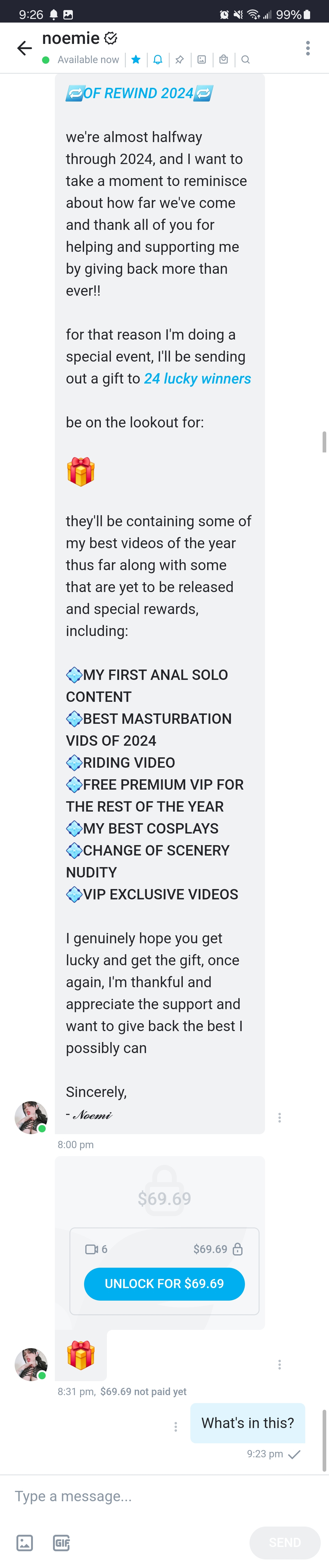Open options for "What's in this?" message
The height and width of the screenshot is (1568, 329).
click(176, 1427)
